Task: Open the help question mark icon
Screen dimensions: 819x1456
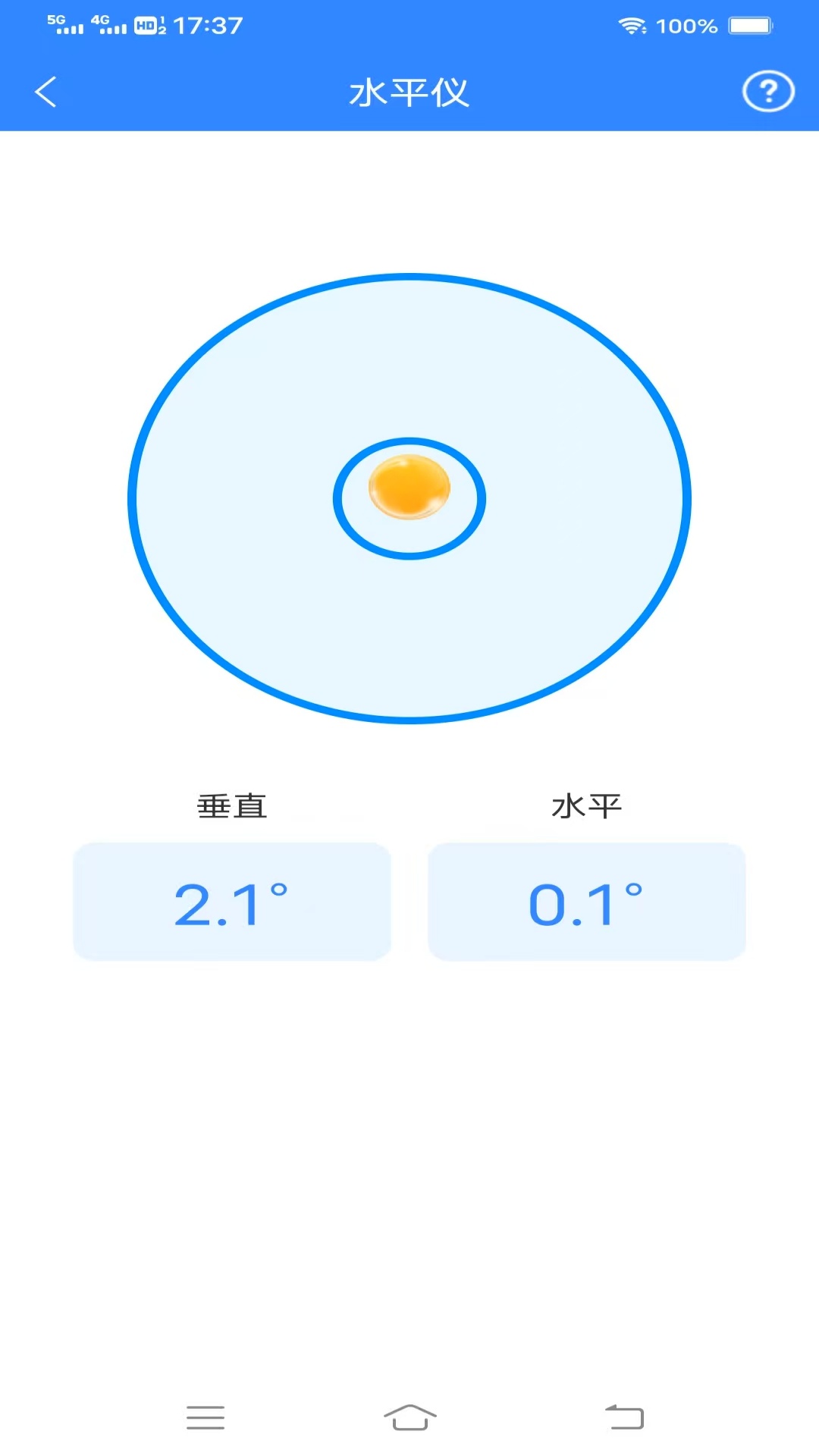Action: 767,92
